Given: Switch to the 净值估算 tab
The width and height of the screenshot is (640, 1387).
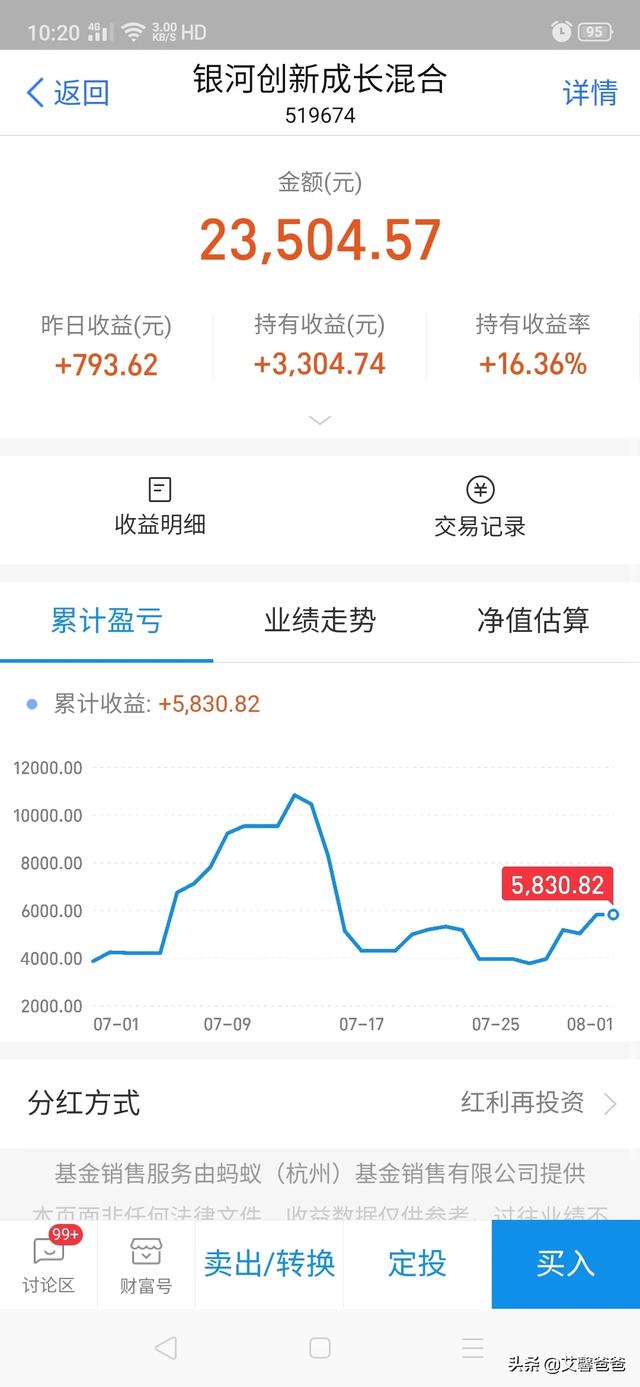Looking at the screenshot, I should (533, 621).
